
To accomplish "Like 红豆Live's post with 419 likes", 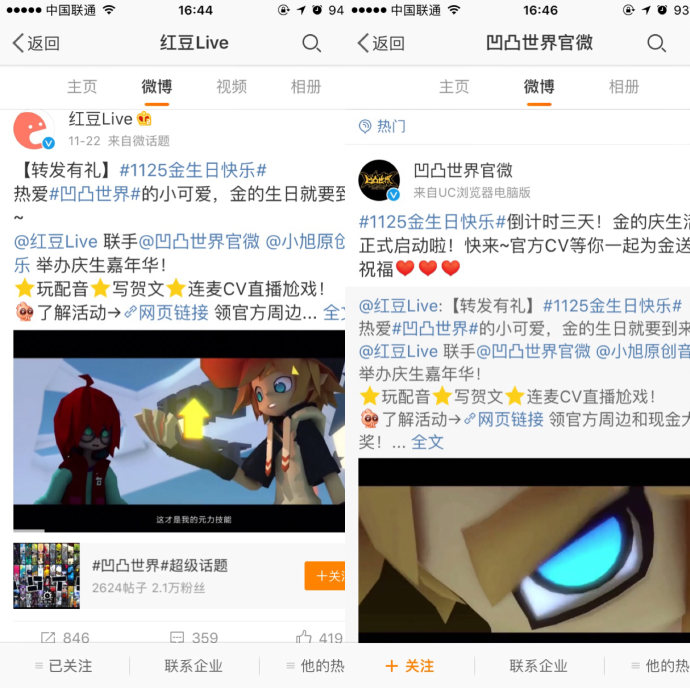I will [x=320, y=638].
